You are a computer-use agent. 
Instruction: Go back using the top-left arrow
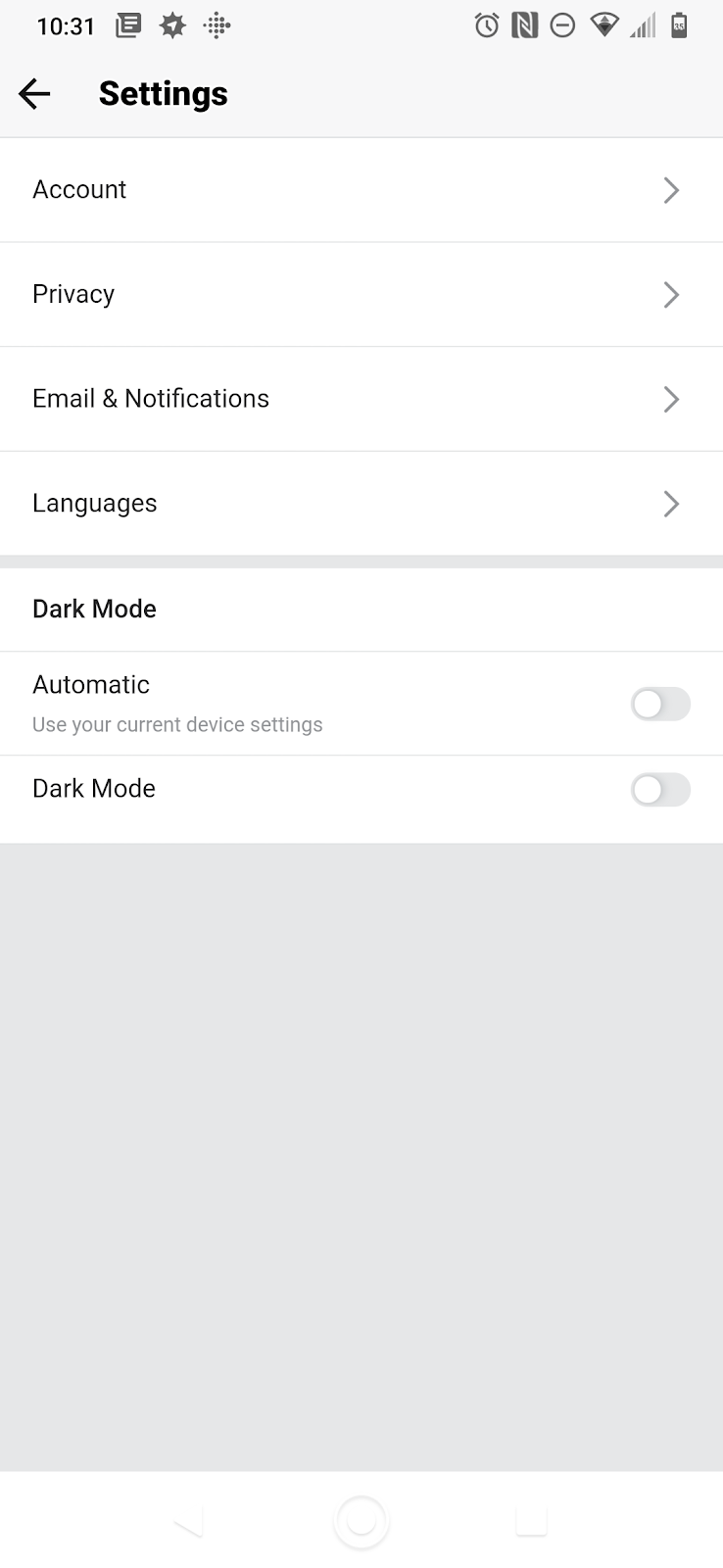[x=34, y=94]
